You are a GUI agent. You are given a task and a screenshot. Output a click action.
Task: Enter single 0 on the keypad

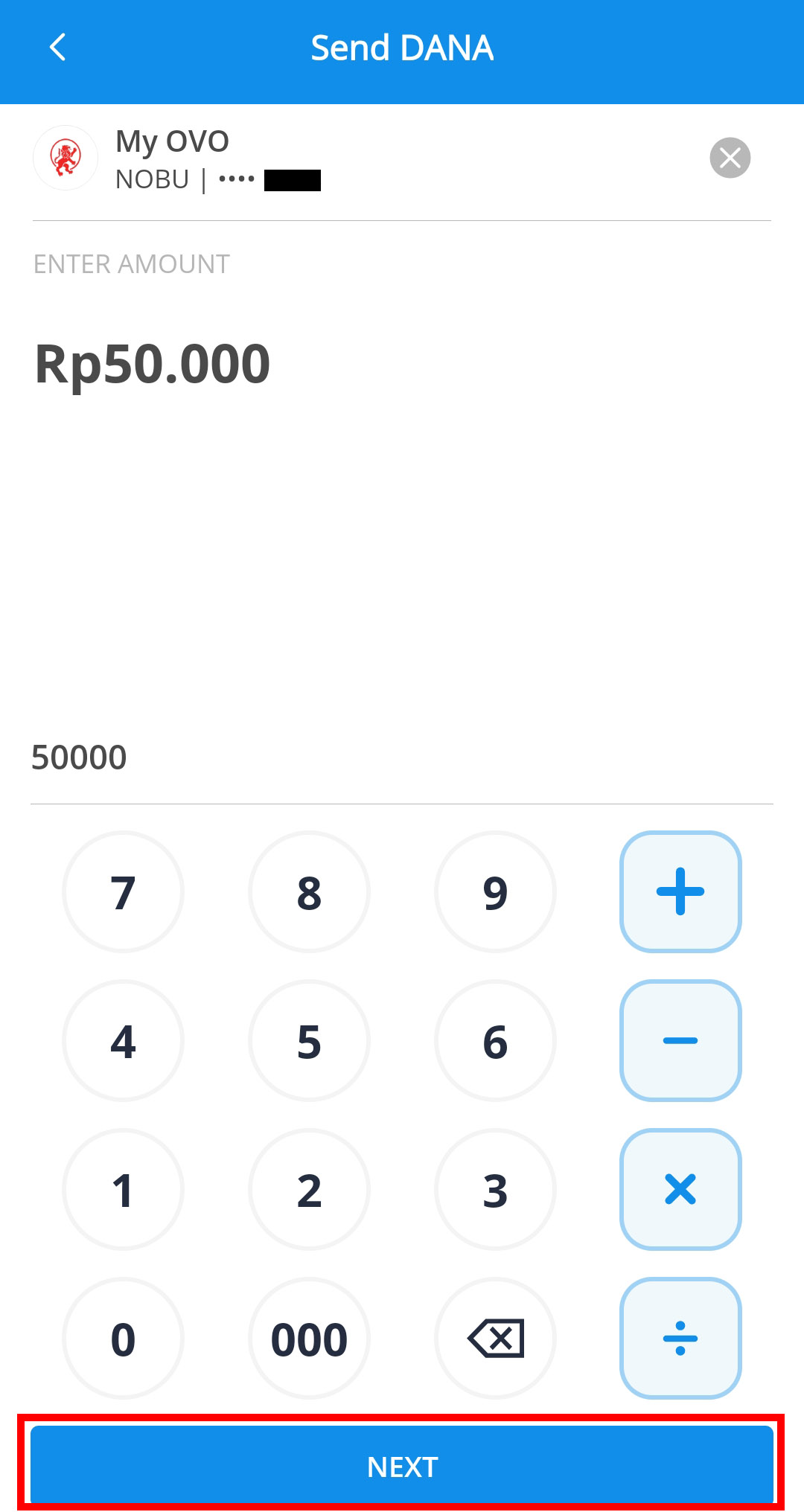123,1338
